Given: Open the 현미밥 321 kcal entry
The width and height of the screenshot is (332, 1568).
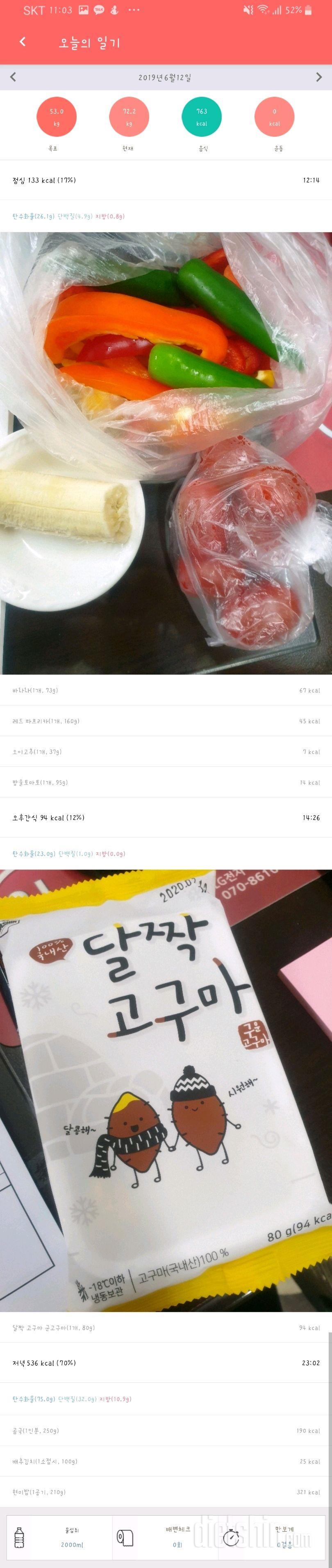Looking at the screenshot, I should (x=166, y=1492).
